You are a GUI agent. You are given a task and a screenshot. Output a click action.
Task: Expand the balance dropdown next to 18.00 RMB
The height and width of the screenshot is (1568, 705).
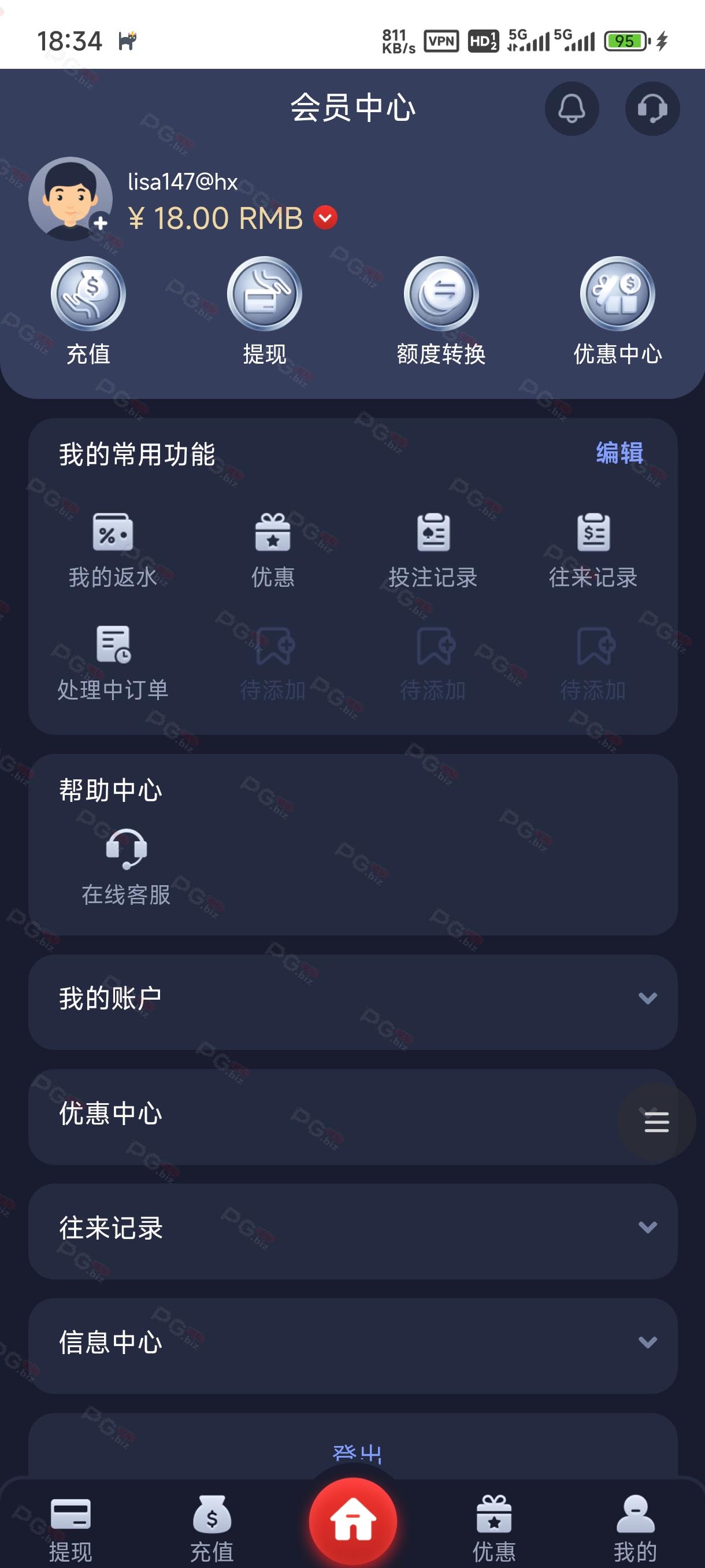tap(325, 218)
